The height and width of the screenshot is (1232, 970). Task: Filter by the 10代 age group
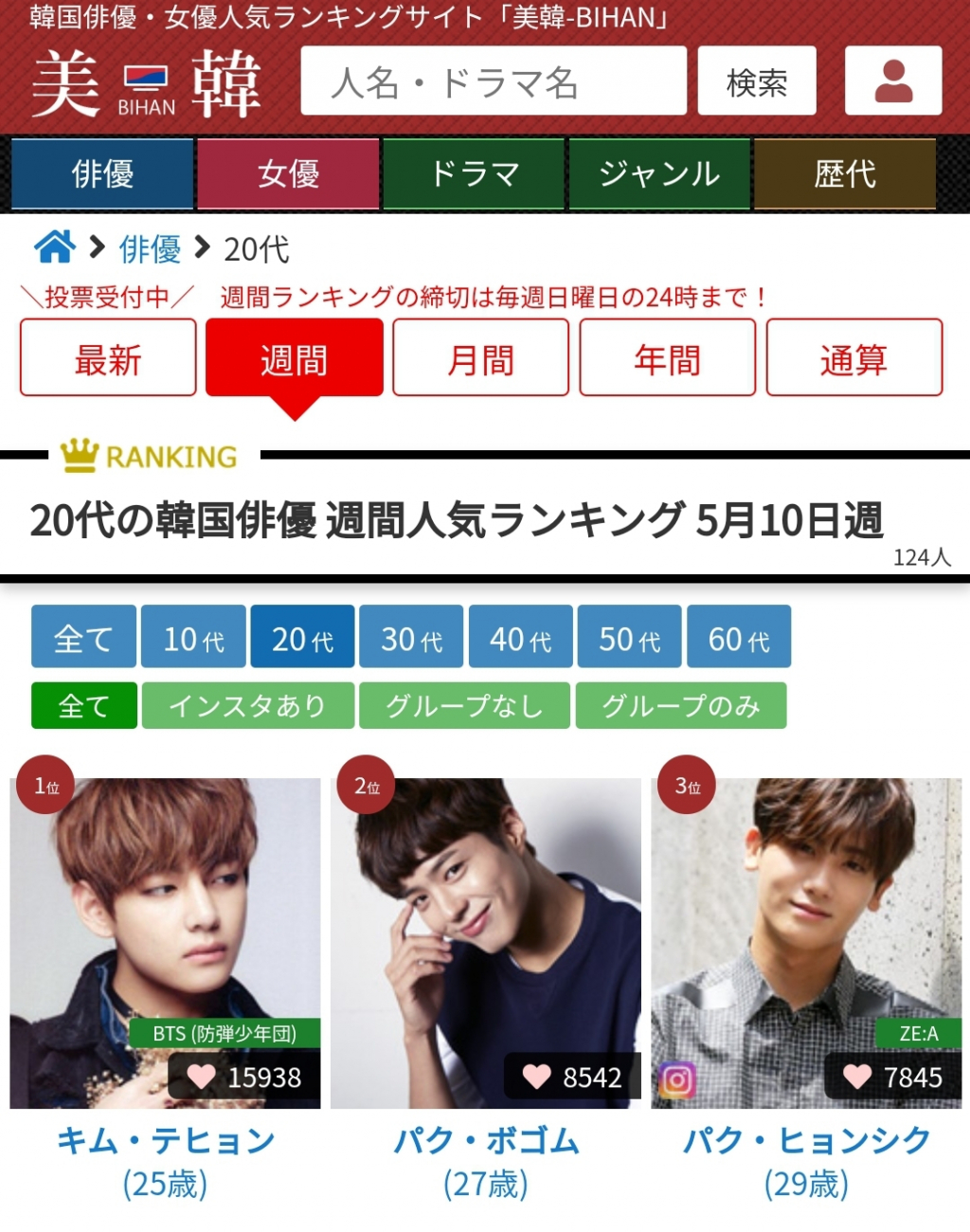click(193, 638)
